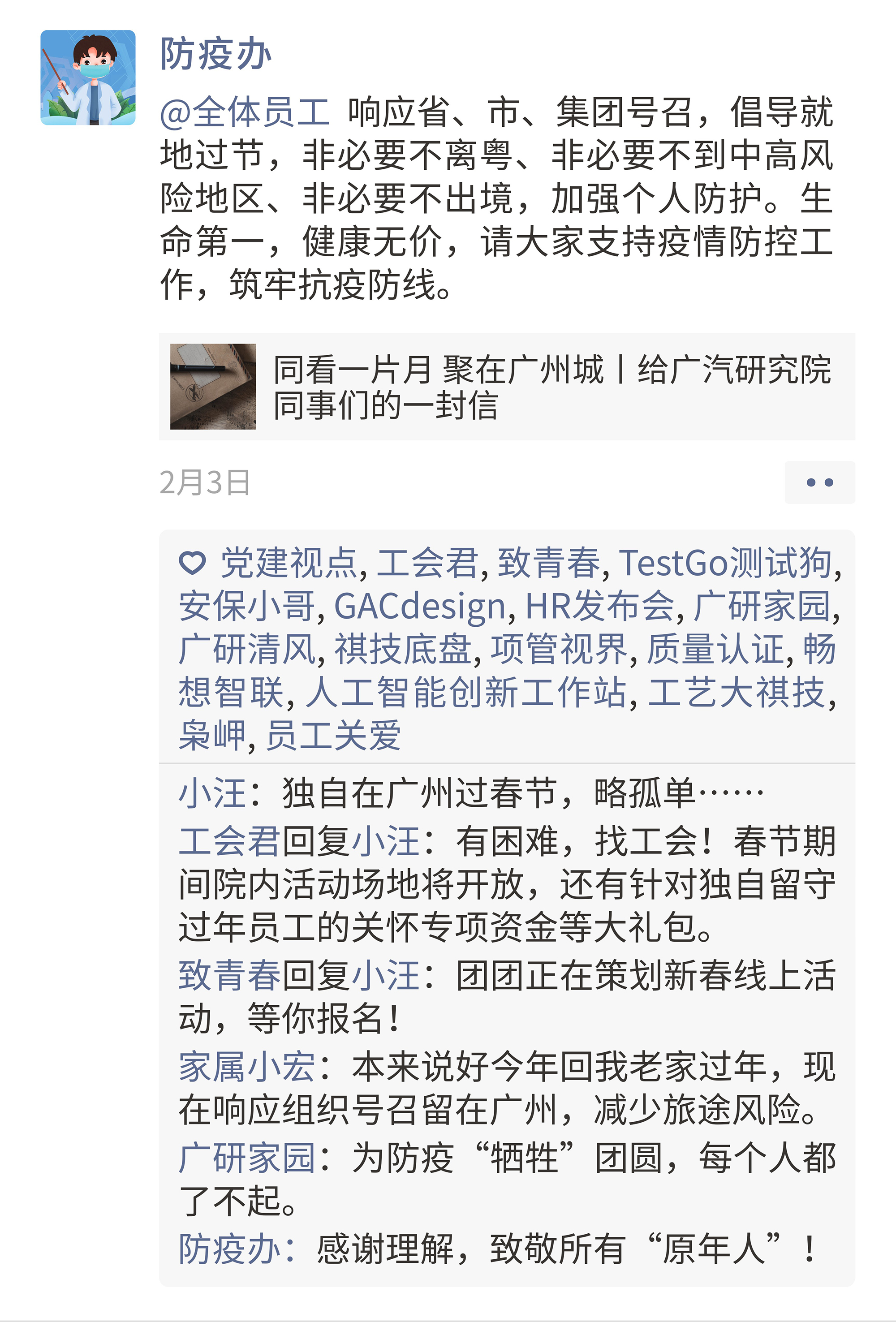
Task: Open HR发布会 from the likes list
Action: pyautogui.click(x=599, y=607)
